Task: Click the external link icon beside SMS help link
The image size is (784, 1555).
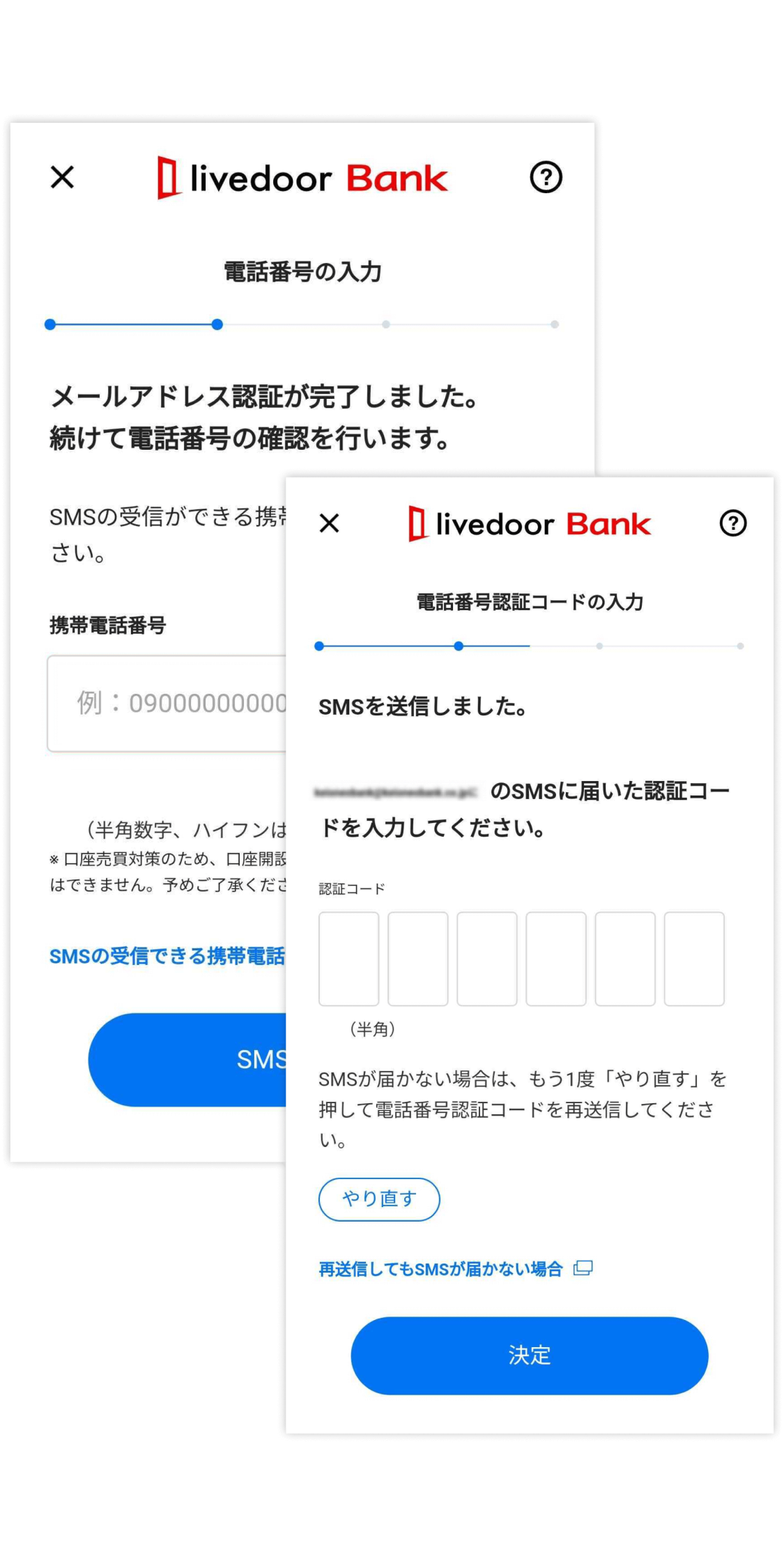Action: point(584,1268)
